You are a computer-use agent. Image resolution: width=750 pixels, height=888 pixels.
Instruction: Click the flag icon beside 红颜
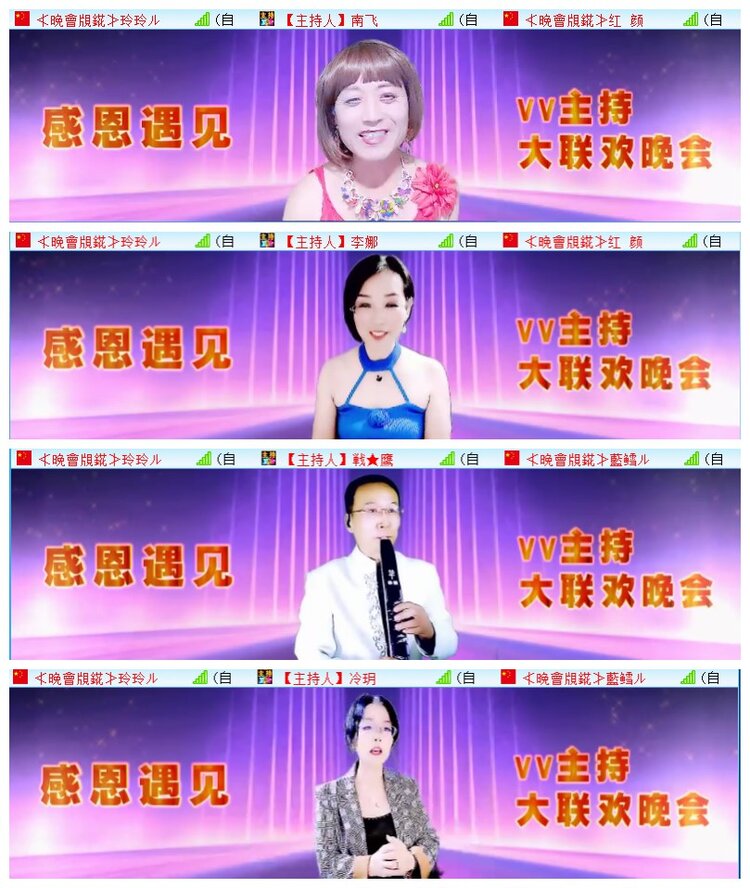[x=510, y=15]
